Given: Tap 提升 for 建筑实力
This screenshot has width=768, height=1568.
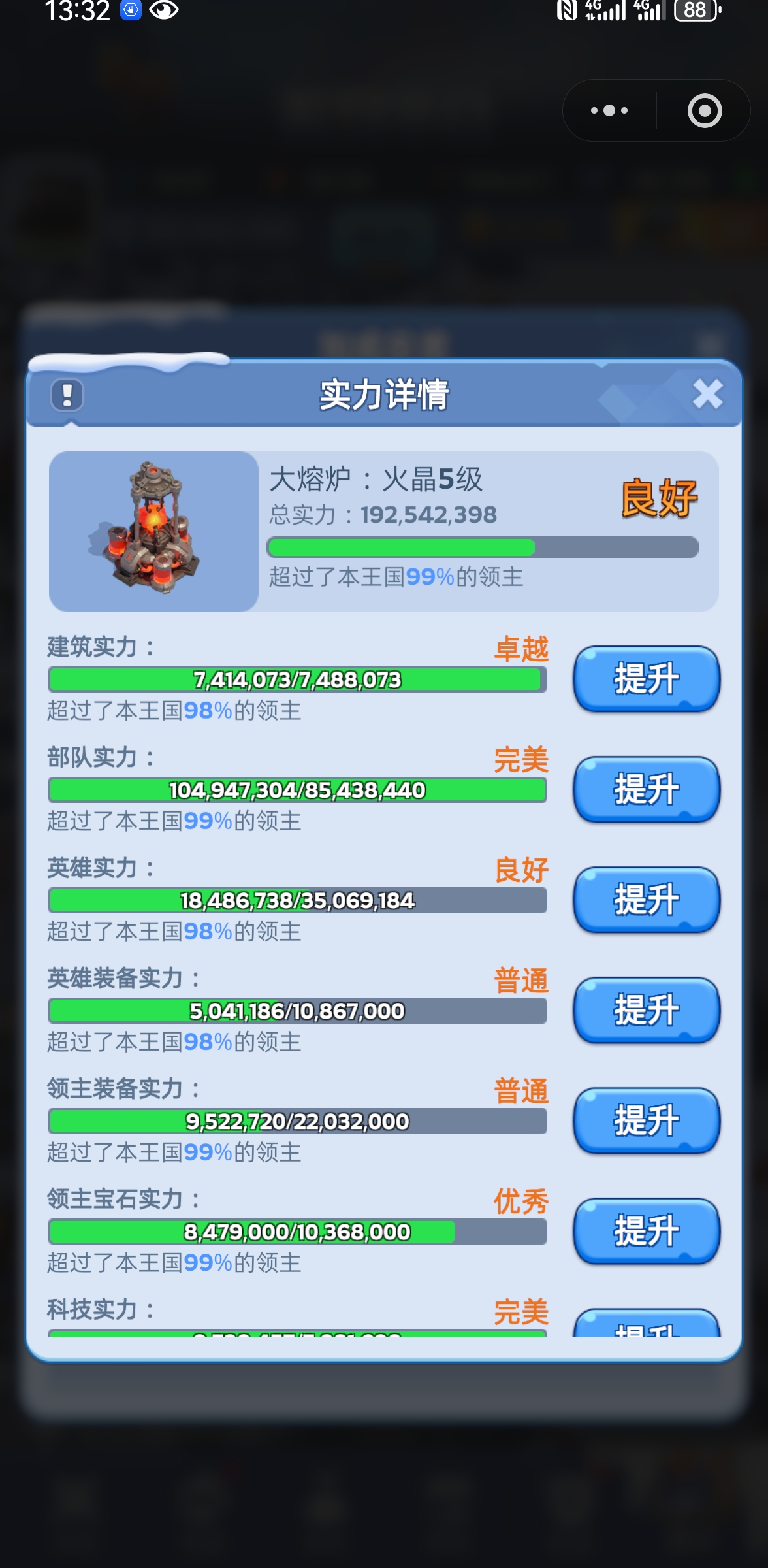Looking at the screenshot, I should [x=646, y=679].
